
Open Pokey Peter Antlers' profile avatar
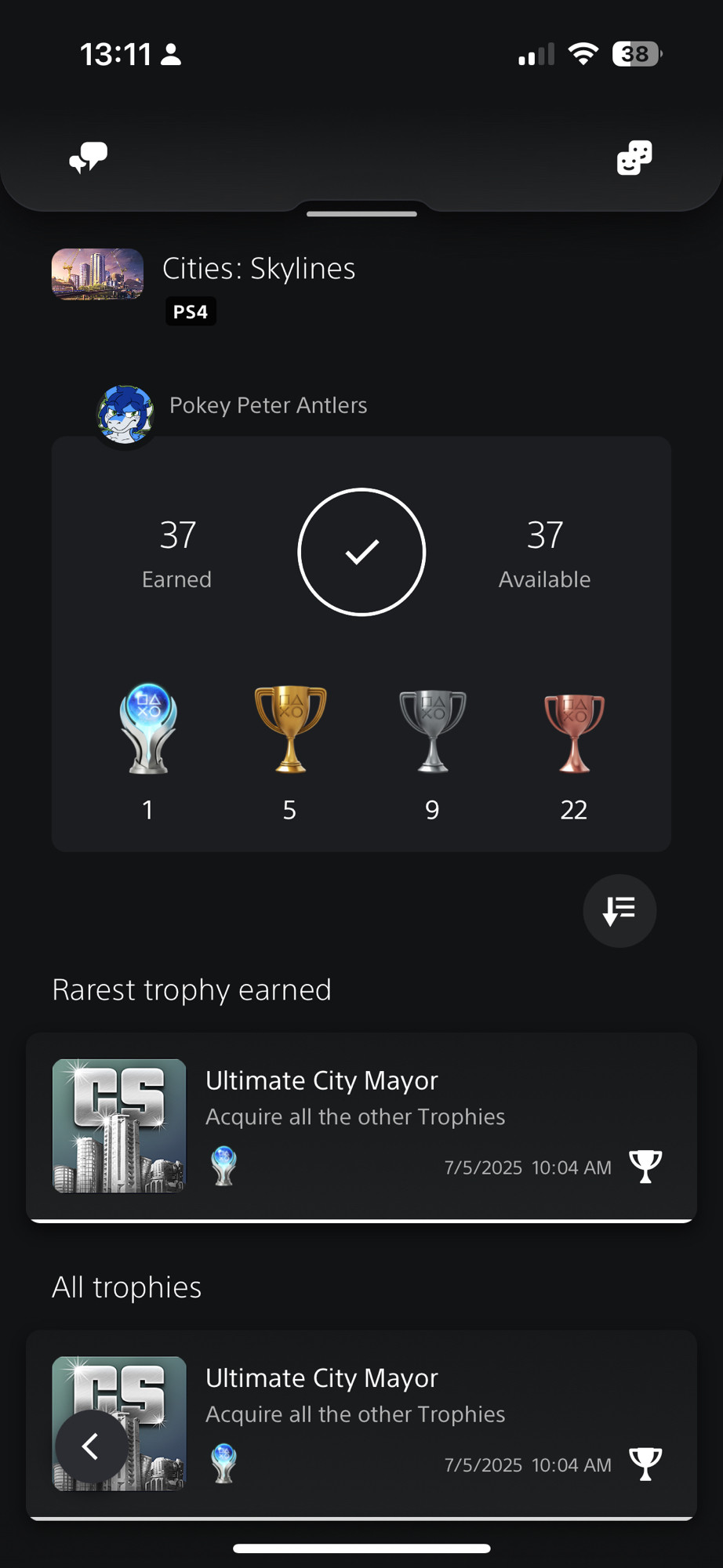coord(125,415)
